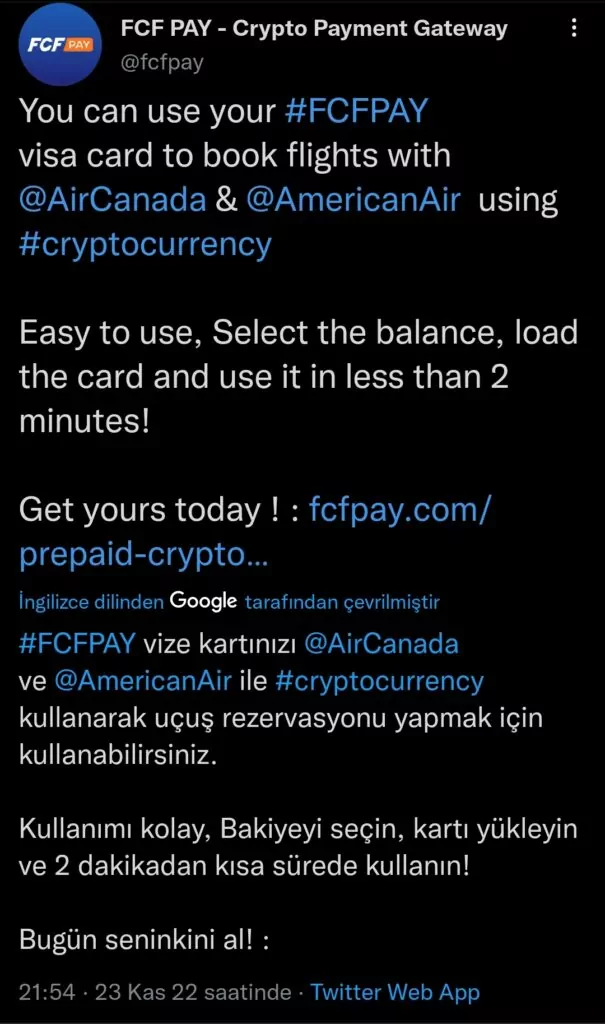The image size is (605, 1024).
Task: Open FCF PAY profile picture
Action: tap(60, 45)
